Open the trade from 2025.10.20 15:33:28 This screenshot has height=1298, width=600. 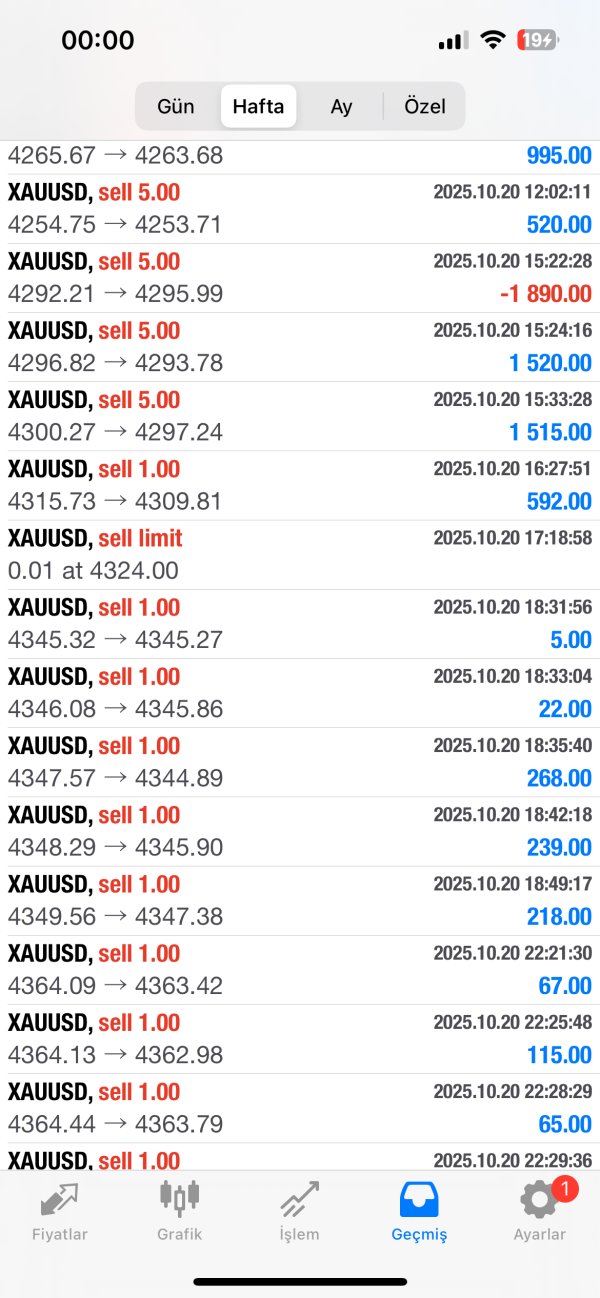point(300,416)
